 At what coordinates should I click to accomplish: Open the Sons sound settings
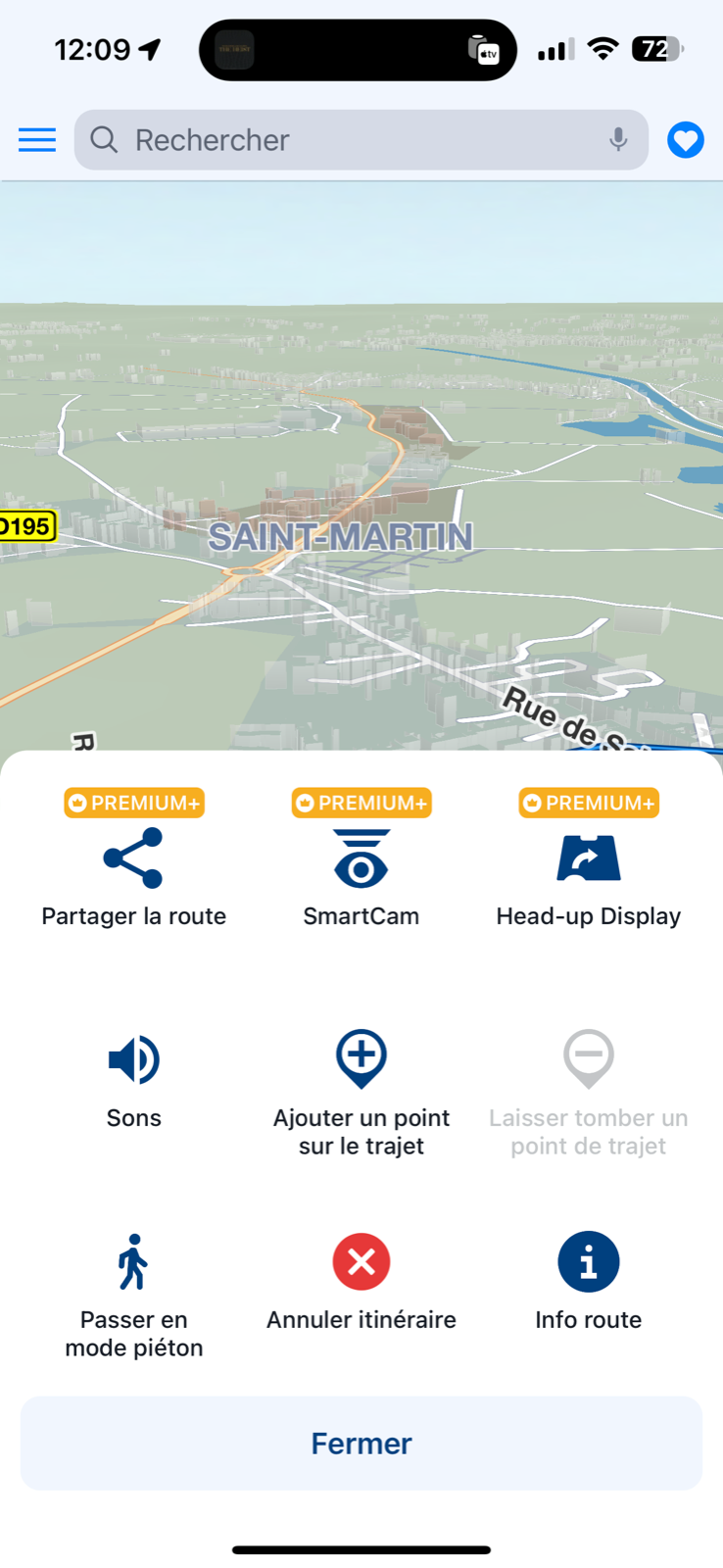[133, 1078]
